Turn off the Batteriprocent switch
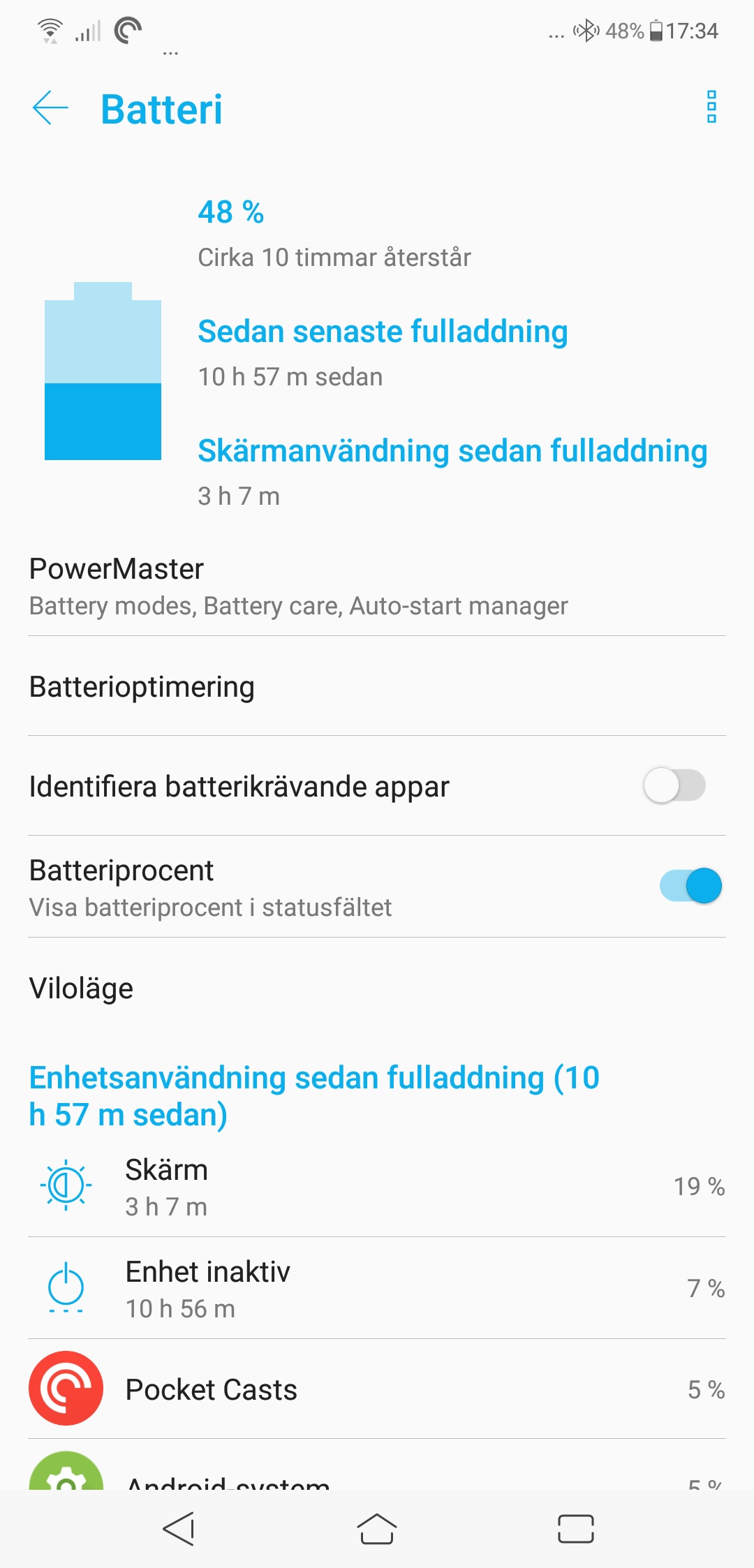754x1568 pixels. tap(690, 887)
